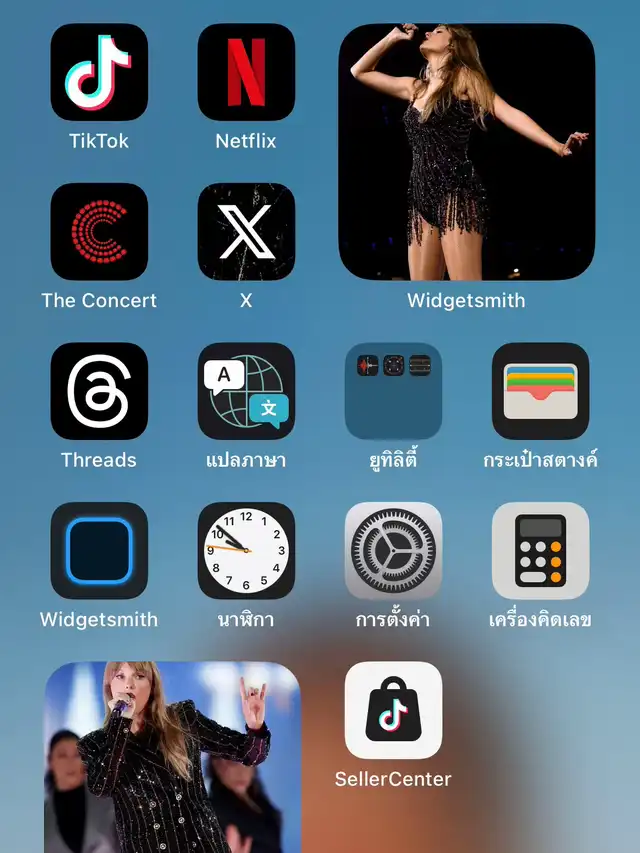Tap the photo widget beside SellerCenter
Viewport: 640px width, 853px height.
pos(172,757)
